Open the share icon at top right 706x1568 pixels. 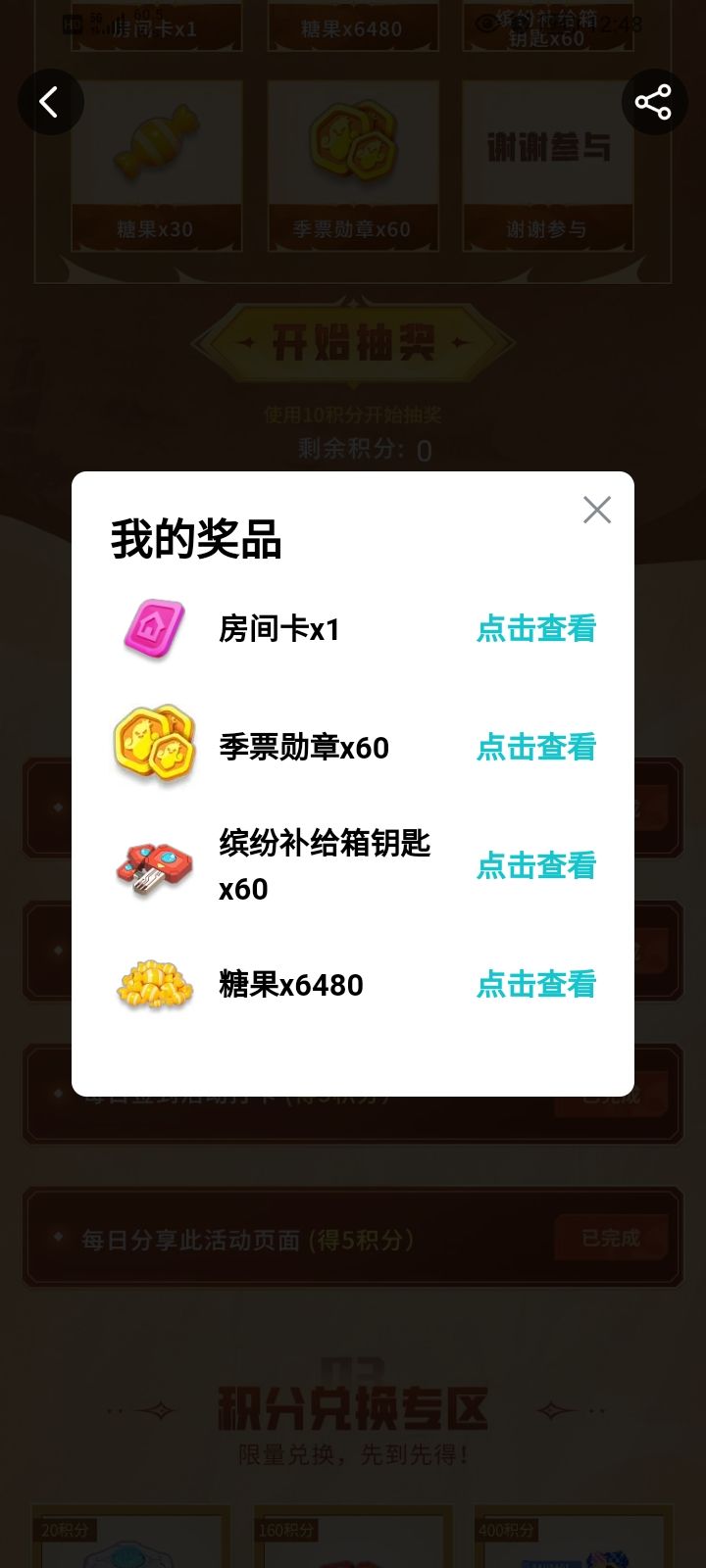click(x=655, y=101)
